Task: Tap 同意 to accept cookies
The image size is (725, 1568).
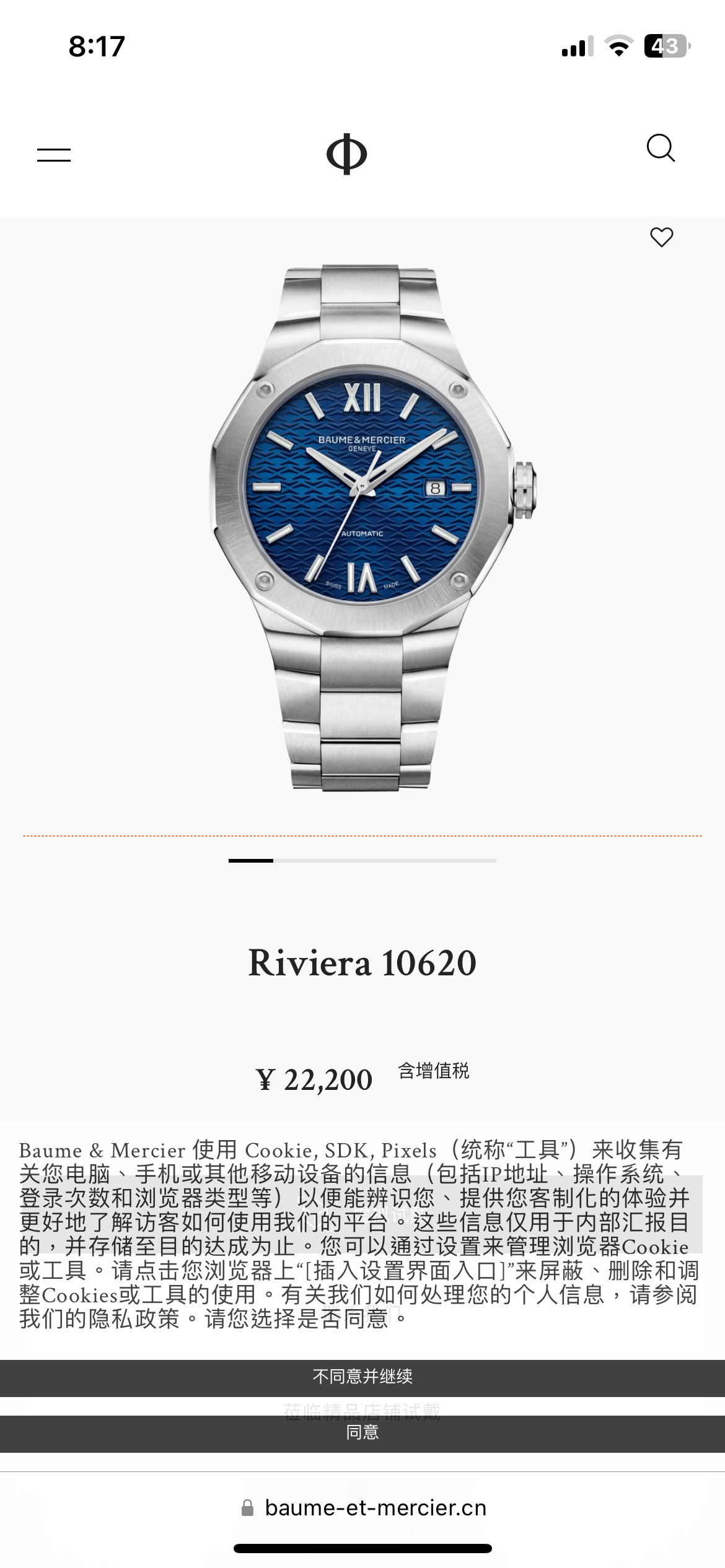Action: point(362,1432)
